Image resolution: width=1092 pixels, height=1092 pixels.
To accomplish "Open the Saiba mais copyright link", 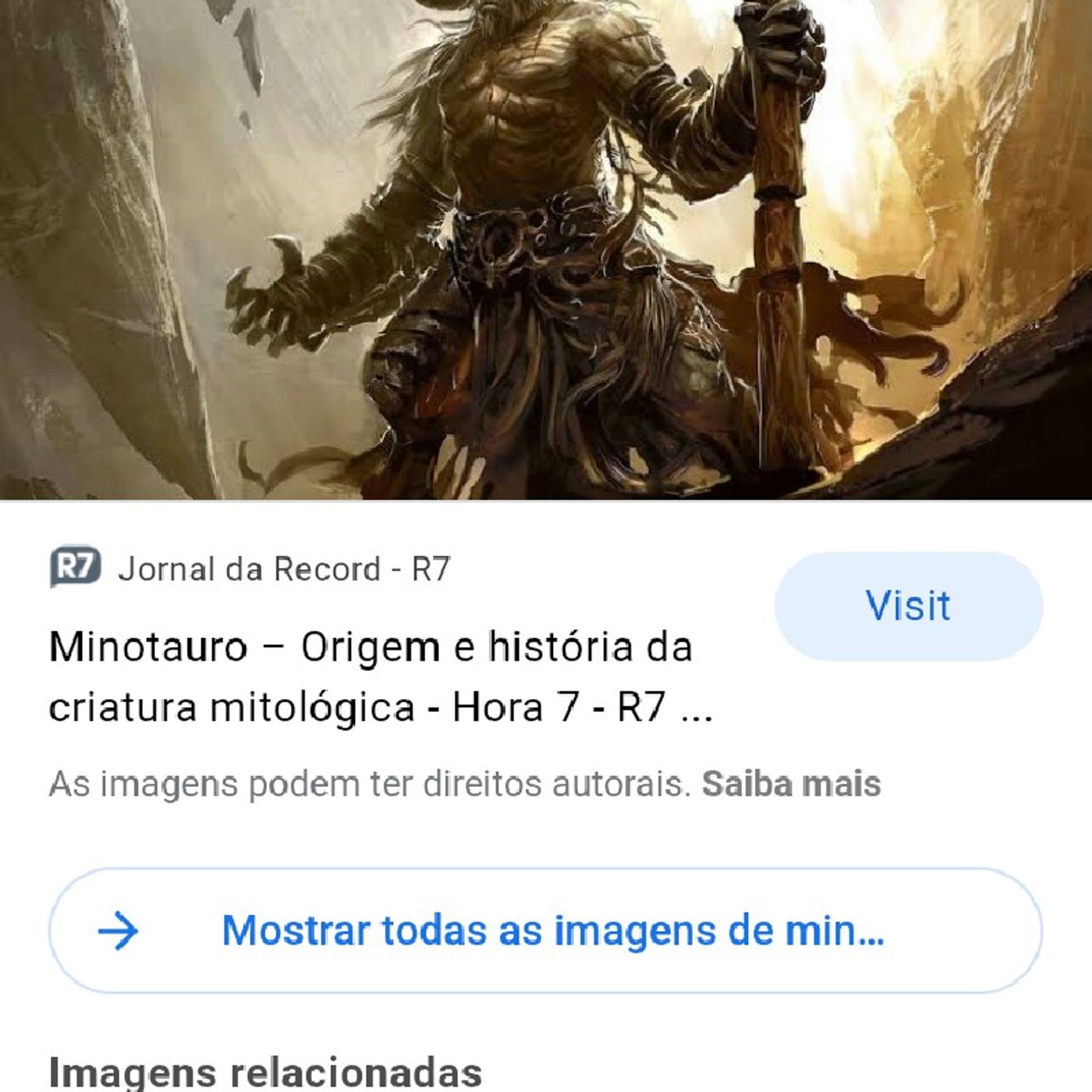I will coord(791,784).
